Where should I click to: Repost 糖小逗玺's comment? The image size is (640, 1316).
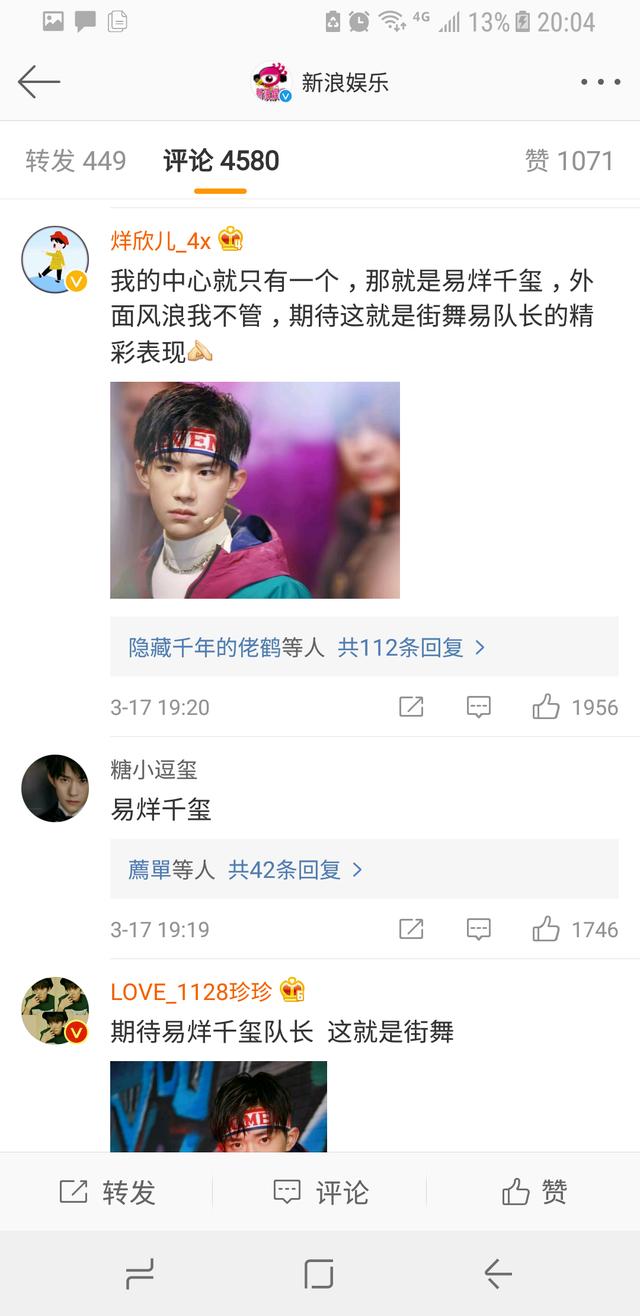[411, 929]
